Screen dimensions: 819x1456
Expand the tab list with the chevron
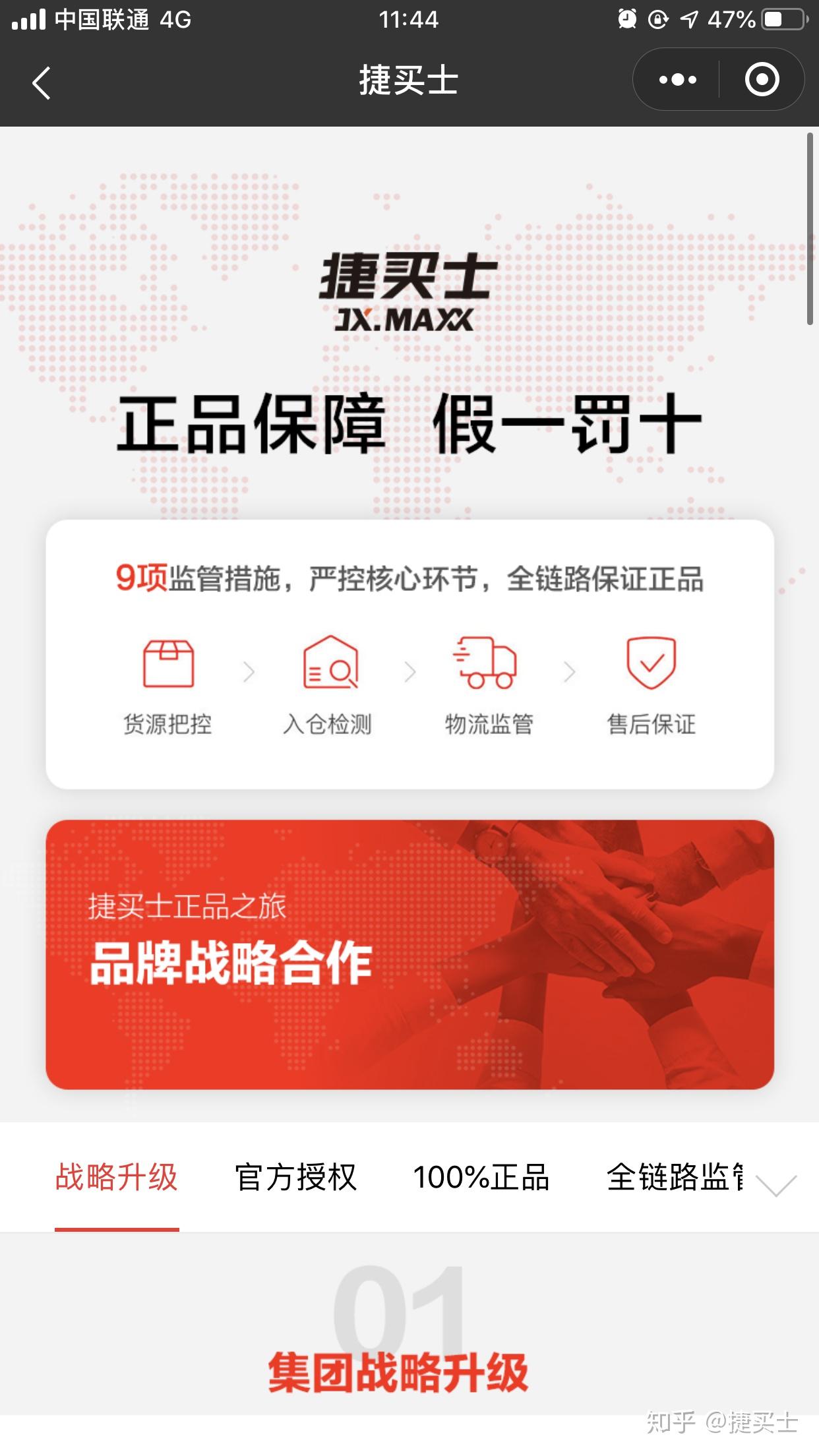(x=776, y=1185)
